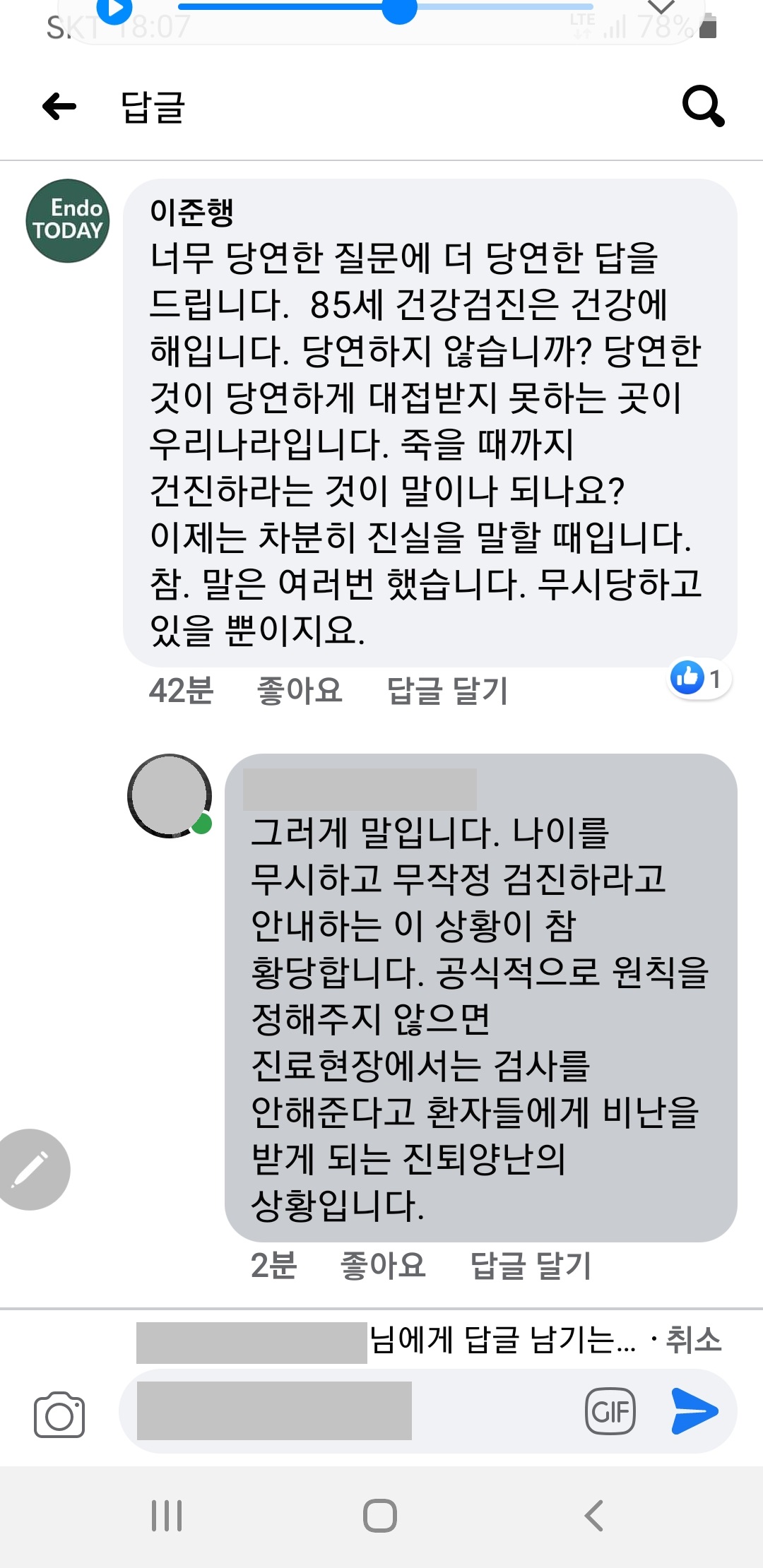Tap 답글 달기 under the 2분 reply

click(x=531, y=1265)
